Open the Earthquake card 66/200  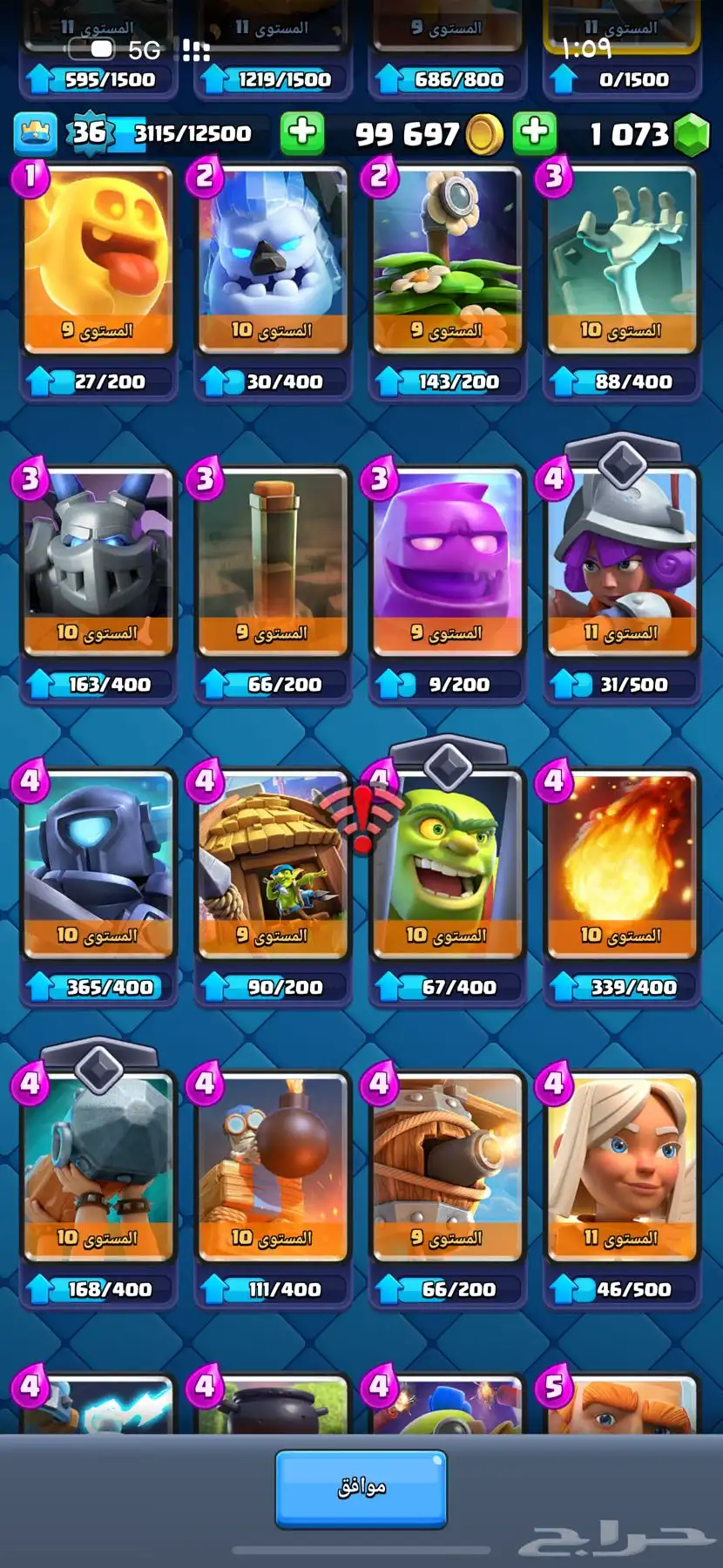272,562
